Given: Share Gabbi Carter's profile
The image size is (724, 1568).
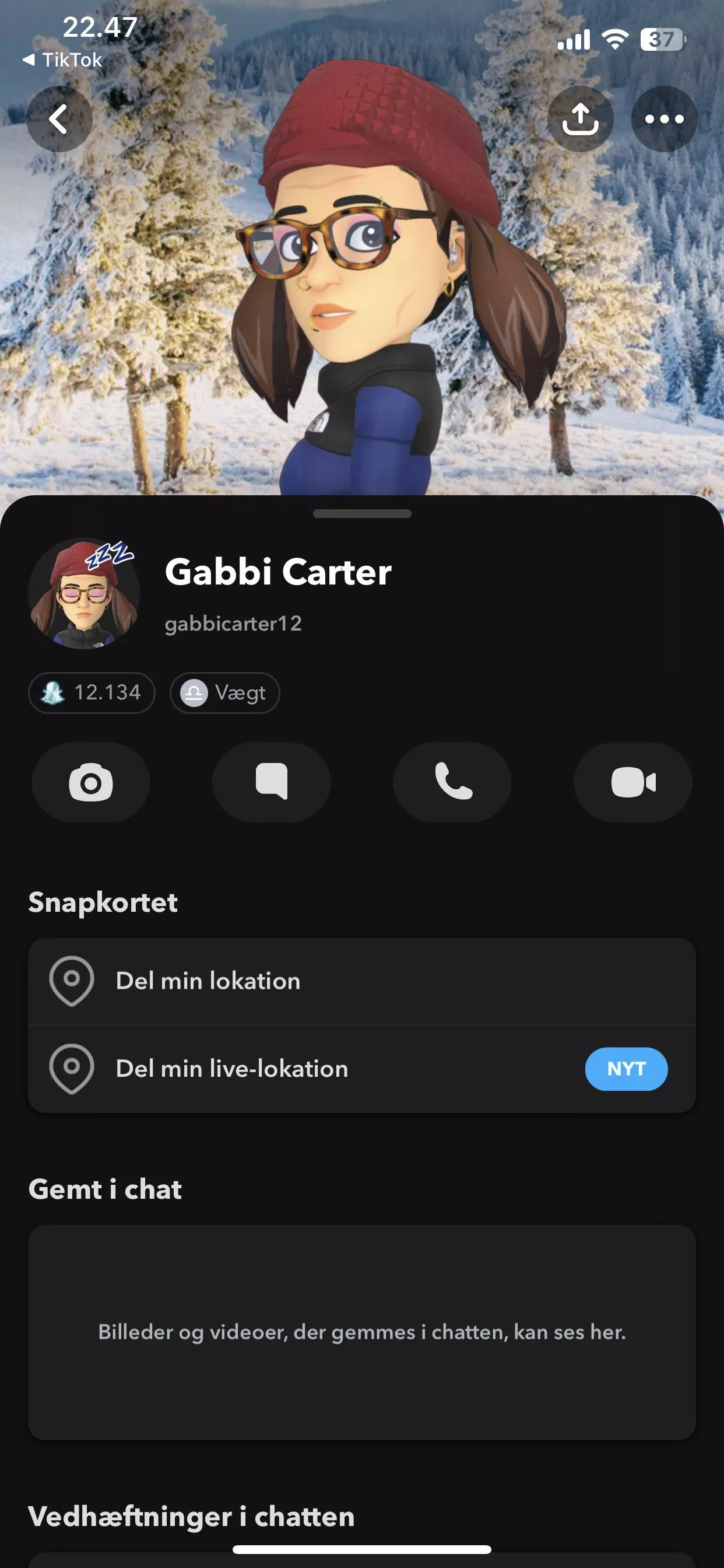Looking at the screenshot, I should 580,118.
